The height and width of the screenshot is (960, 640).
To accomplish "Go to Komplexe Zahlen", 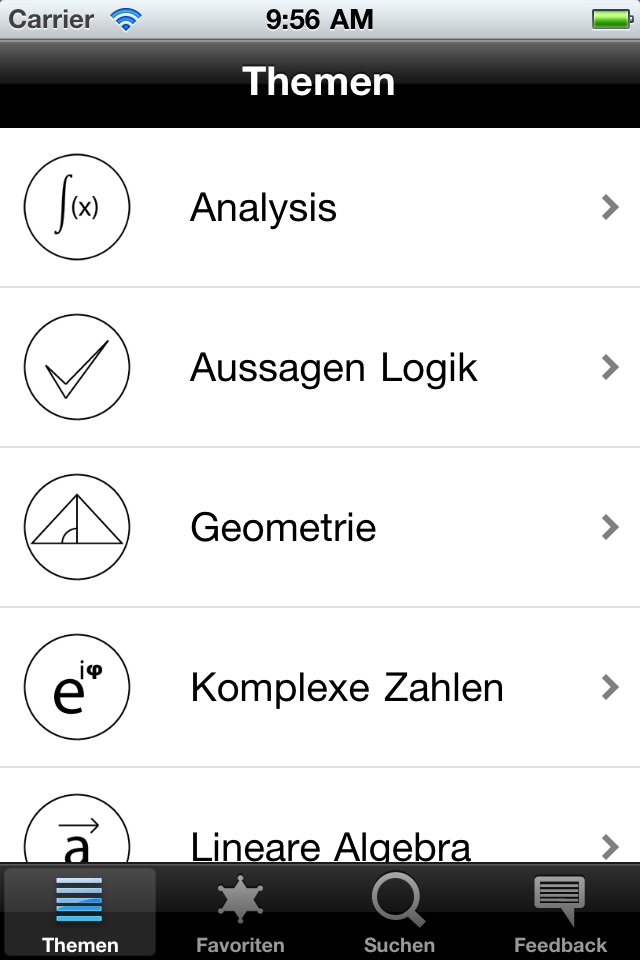I will point(320,688).
